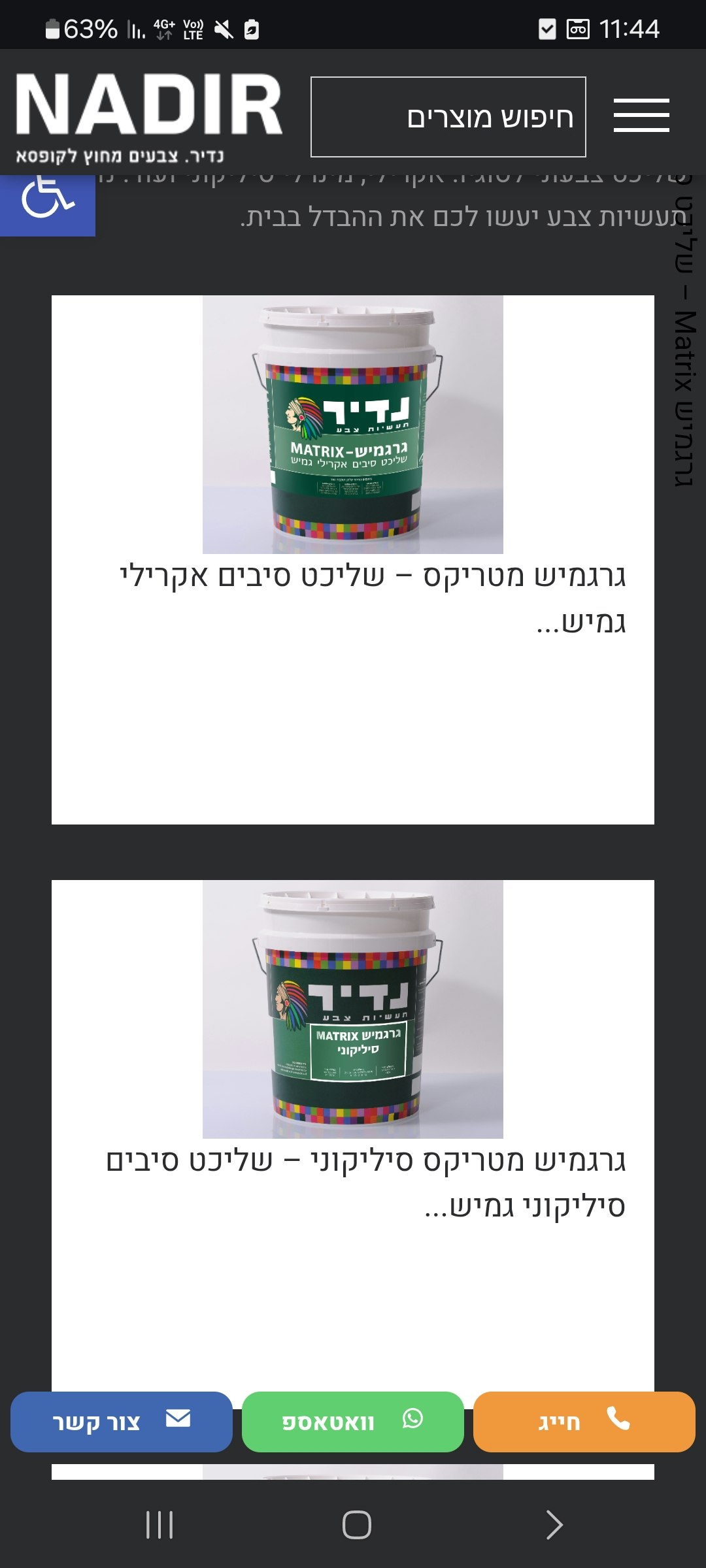Tap the חיפוש מוצרים product search field
Viewport: 706px width, 1568px height.
(x=448, y=117)
